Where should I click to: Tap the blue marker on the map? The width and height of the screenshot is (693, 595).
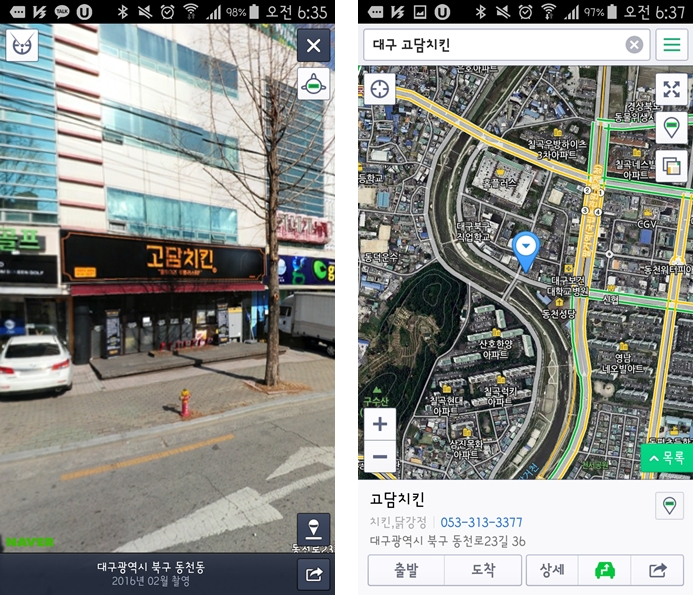click(x=525, y=248)
